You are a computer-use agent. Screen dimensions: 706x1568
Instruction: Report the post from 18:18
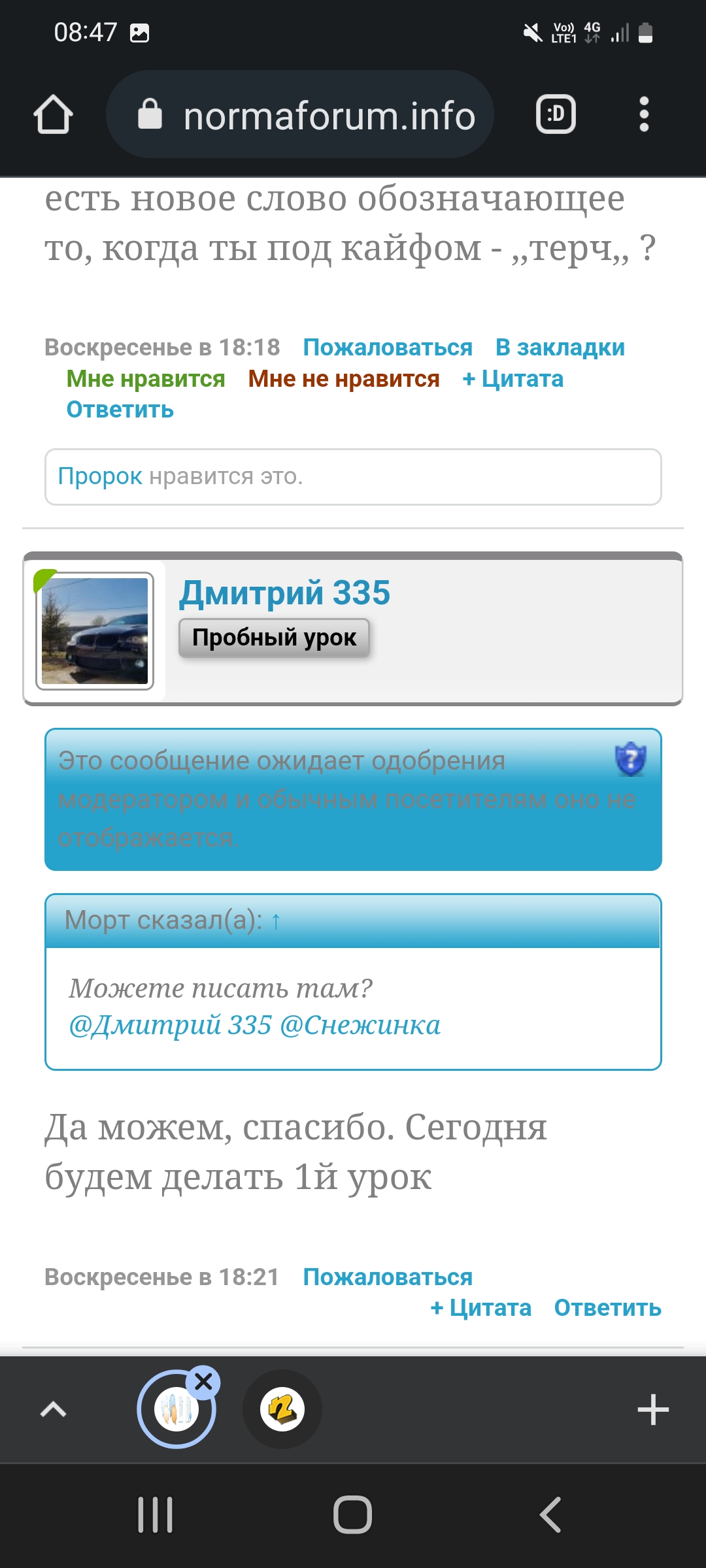(x=387, y=348)
